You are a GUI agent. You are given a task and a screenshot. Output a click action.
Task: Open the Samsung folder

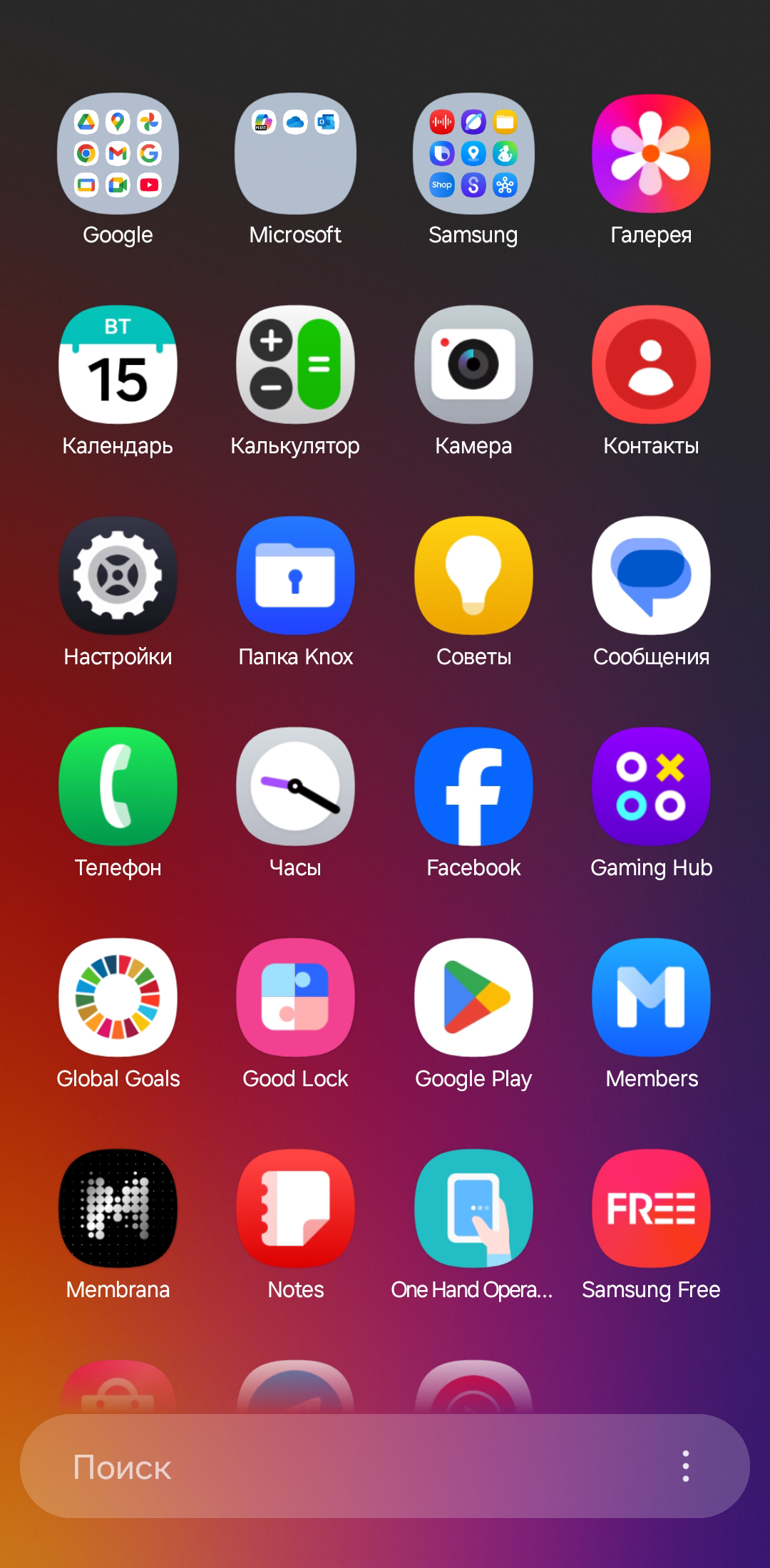473,153
